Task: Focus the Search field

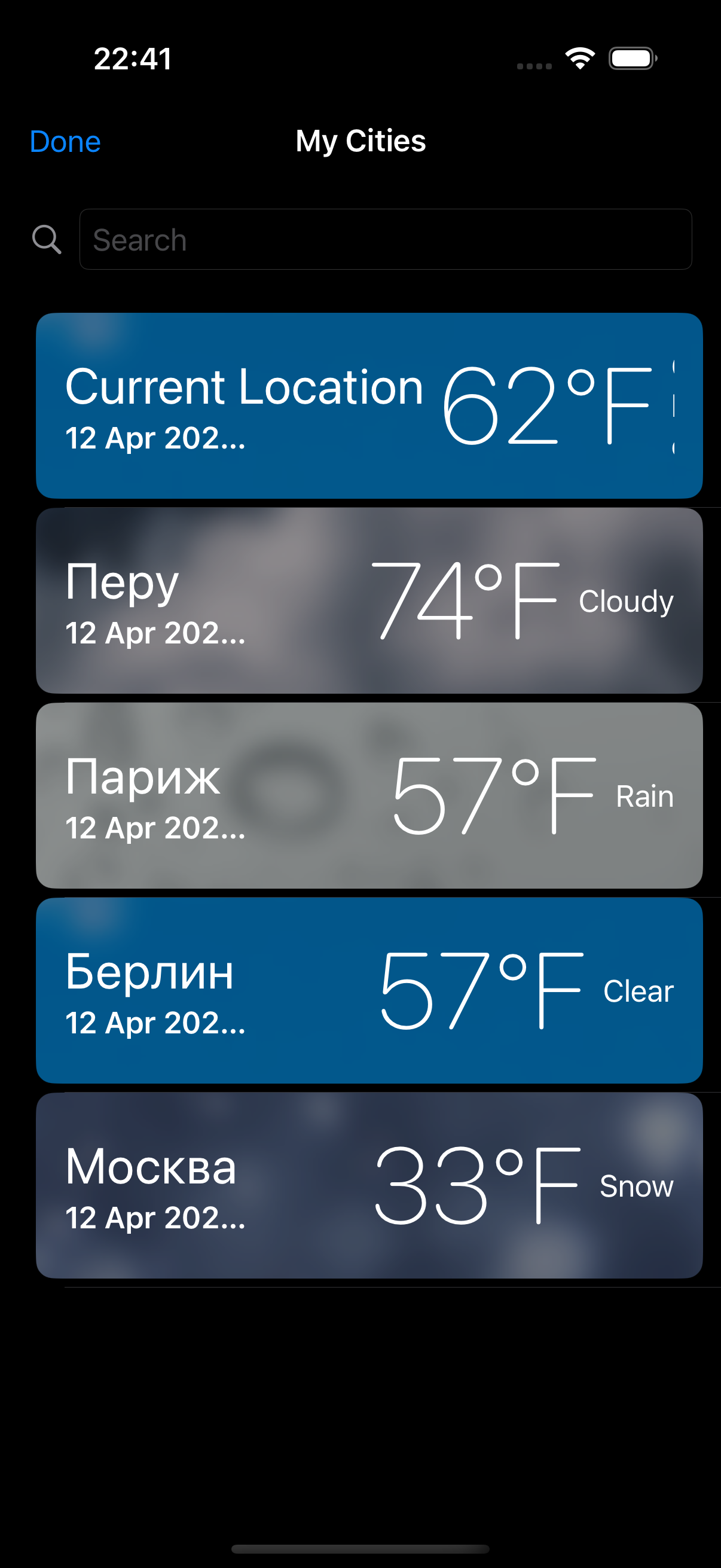Action: (385, 239)
